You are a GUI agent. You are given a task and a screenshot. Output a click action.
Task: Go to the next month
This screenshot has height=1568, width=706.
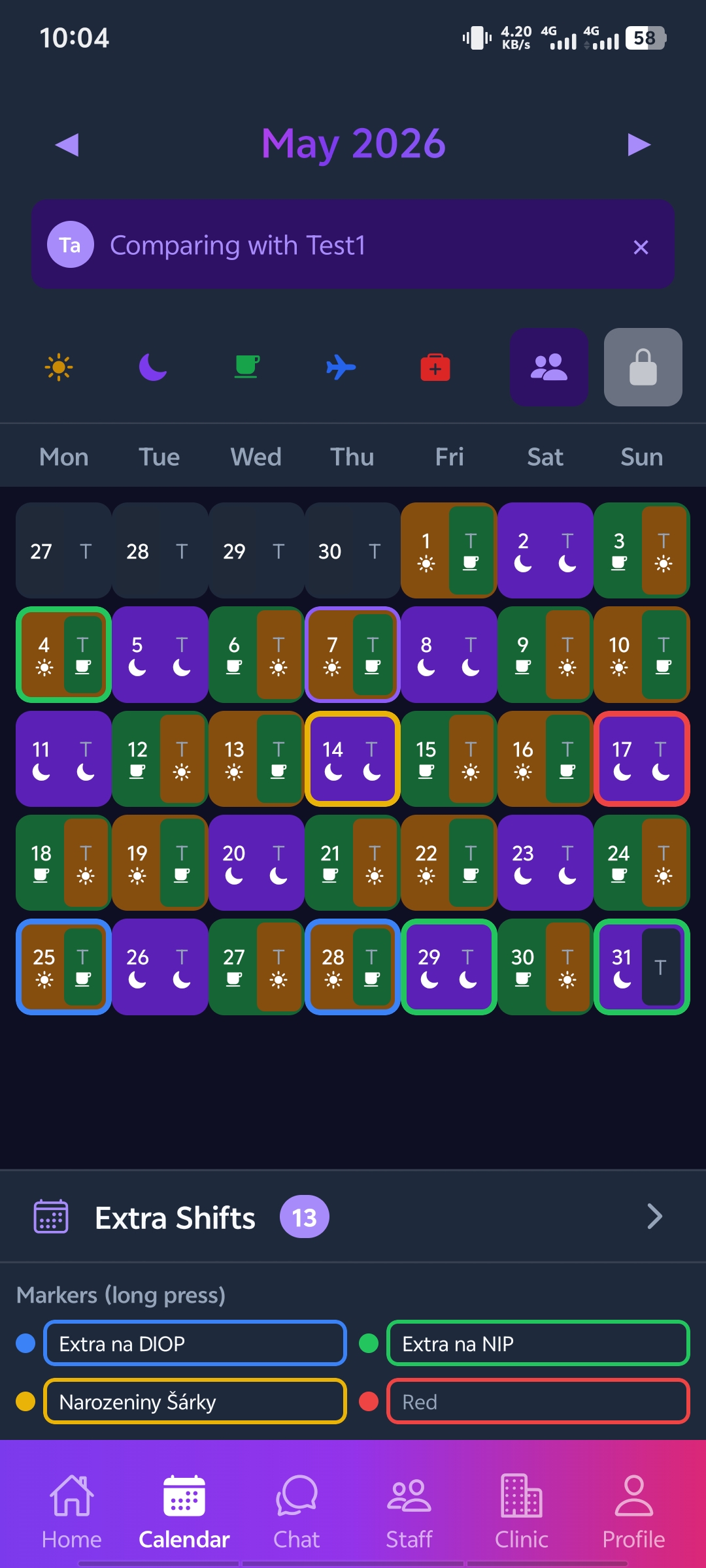[x=639, y=144]
